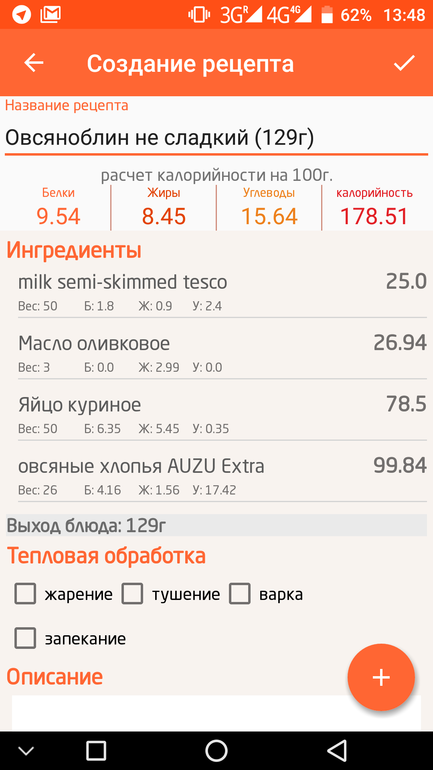This screenshot has height=770, width=433.
Task: Tap the system home button
Action: tap(216, 750)
